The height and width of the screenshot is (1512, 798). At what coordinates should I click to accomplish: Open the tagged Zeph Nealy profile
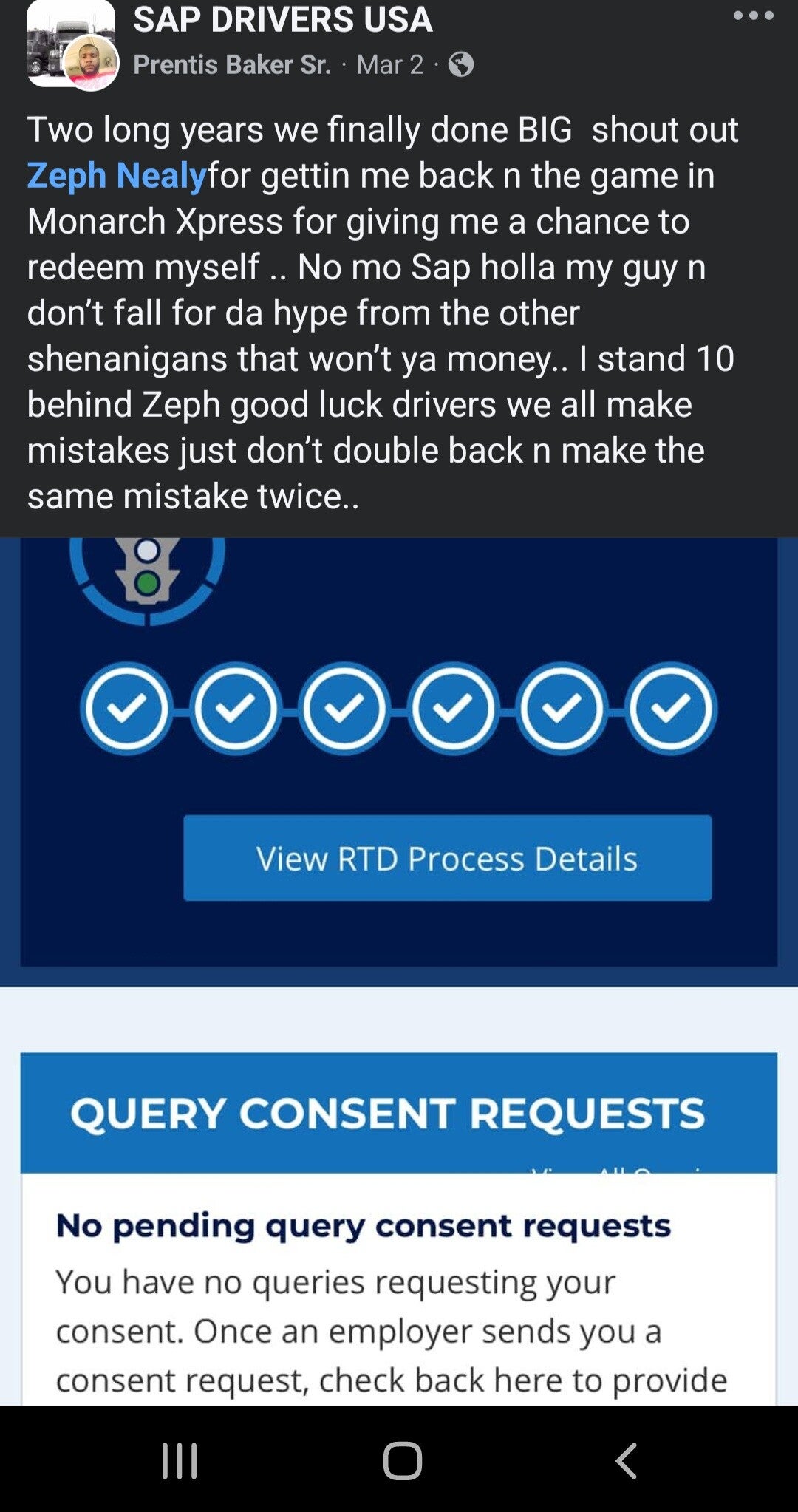pyautogui.click(x=116, y=176)
